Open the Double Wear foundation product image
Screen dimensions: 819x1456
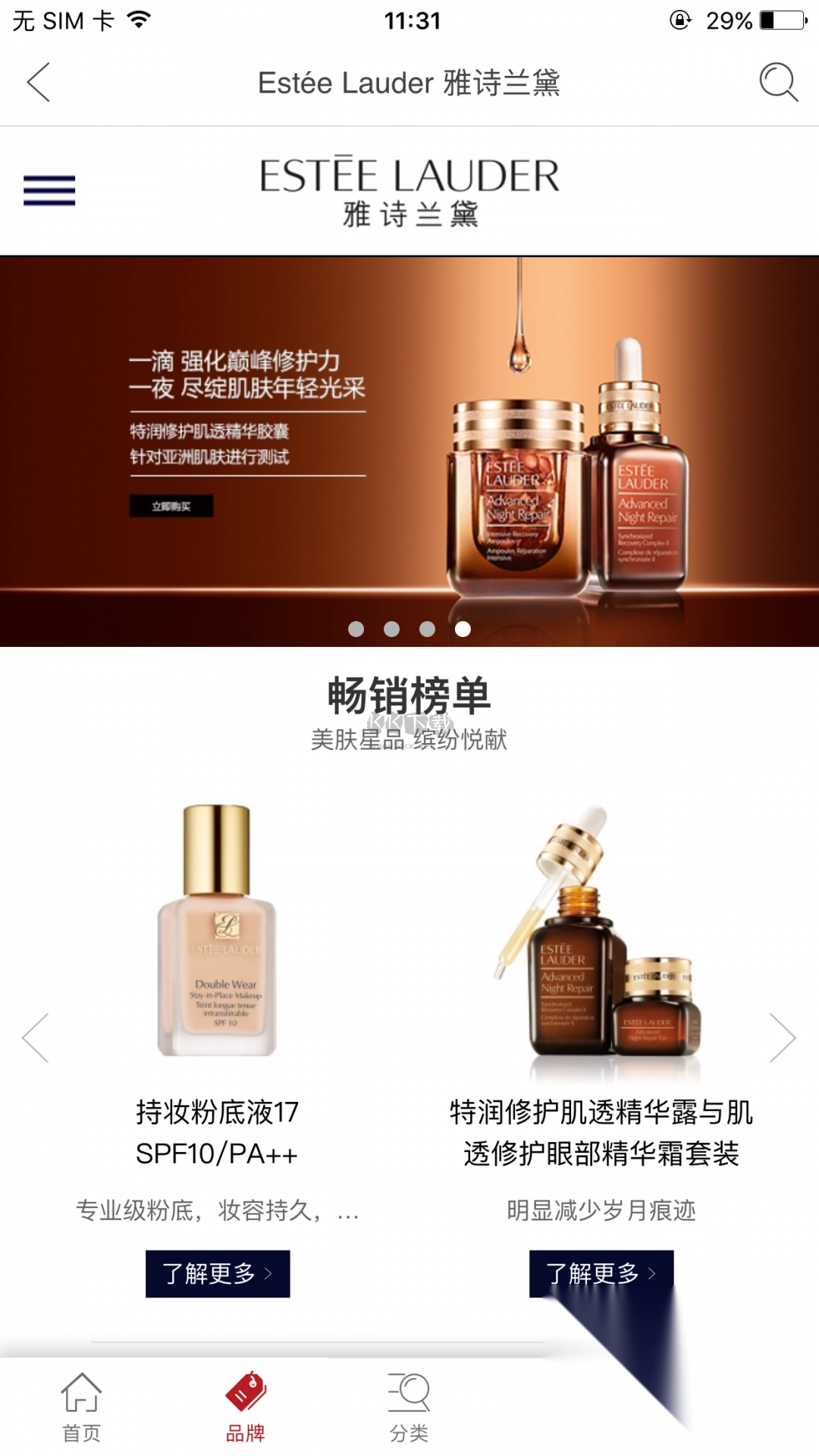coord(217,930)
